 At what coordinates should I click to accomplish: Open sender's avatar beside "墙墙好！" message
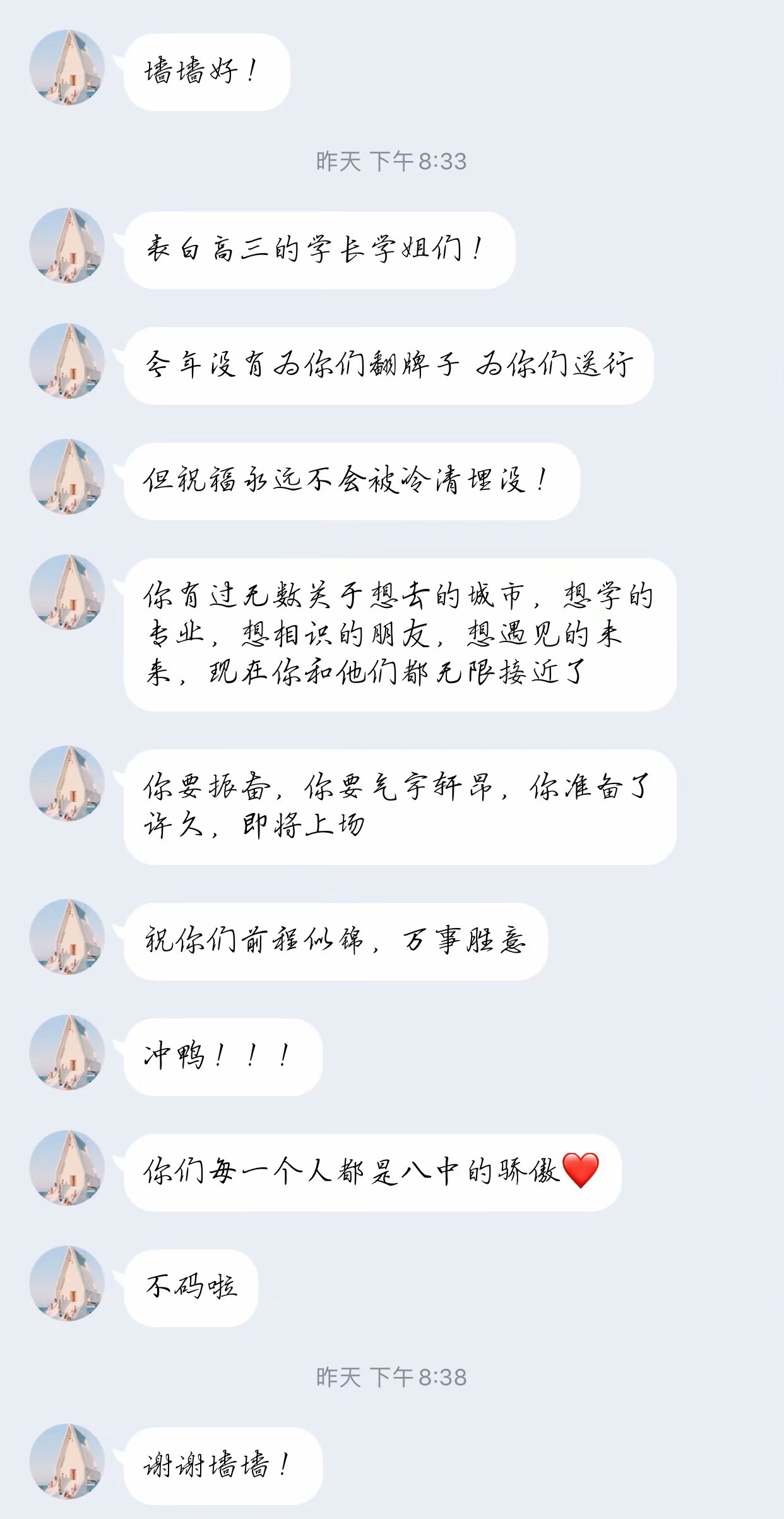pyautogui.click(x=67, y=67)
